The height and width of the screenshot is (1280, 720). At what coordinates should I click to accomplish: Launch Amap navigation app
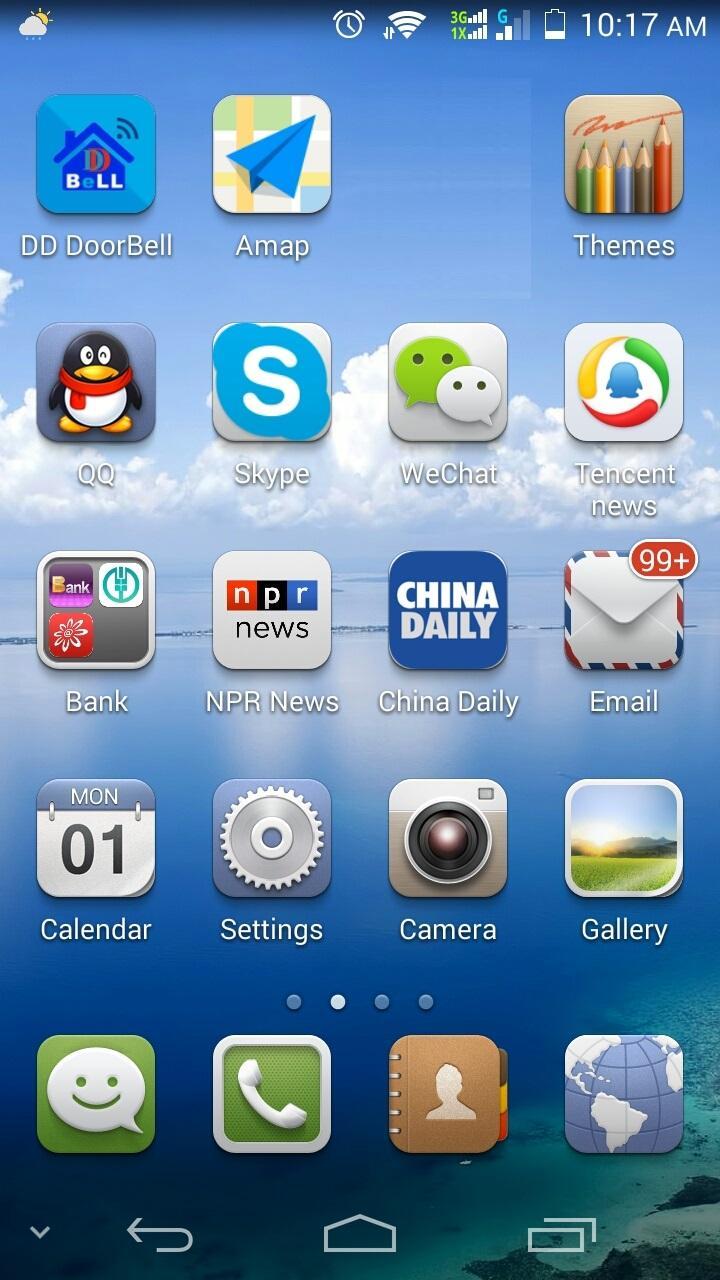272,154
